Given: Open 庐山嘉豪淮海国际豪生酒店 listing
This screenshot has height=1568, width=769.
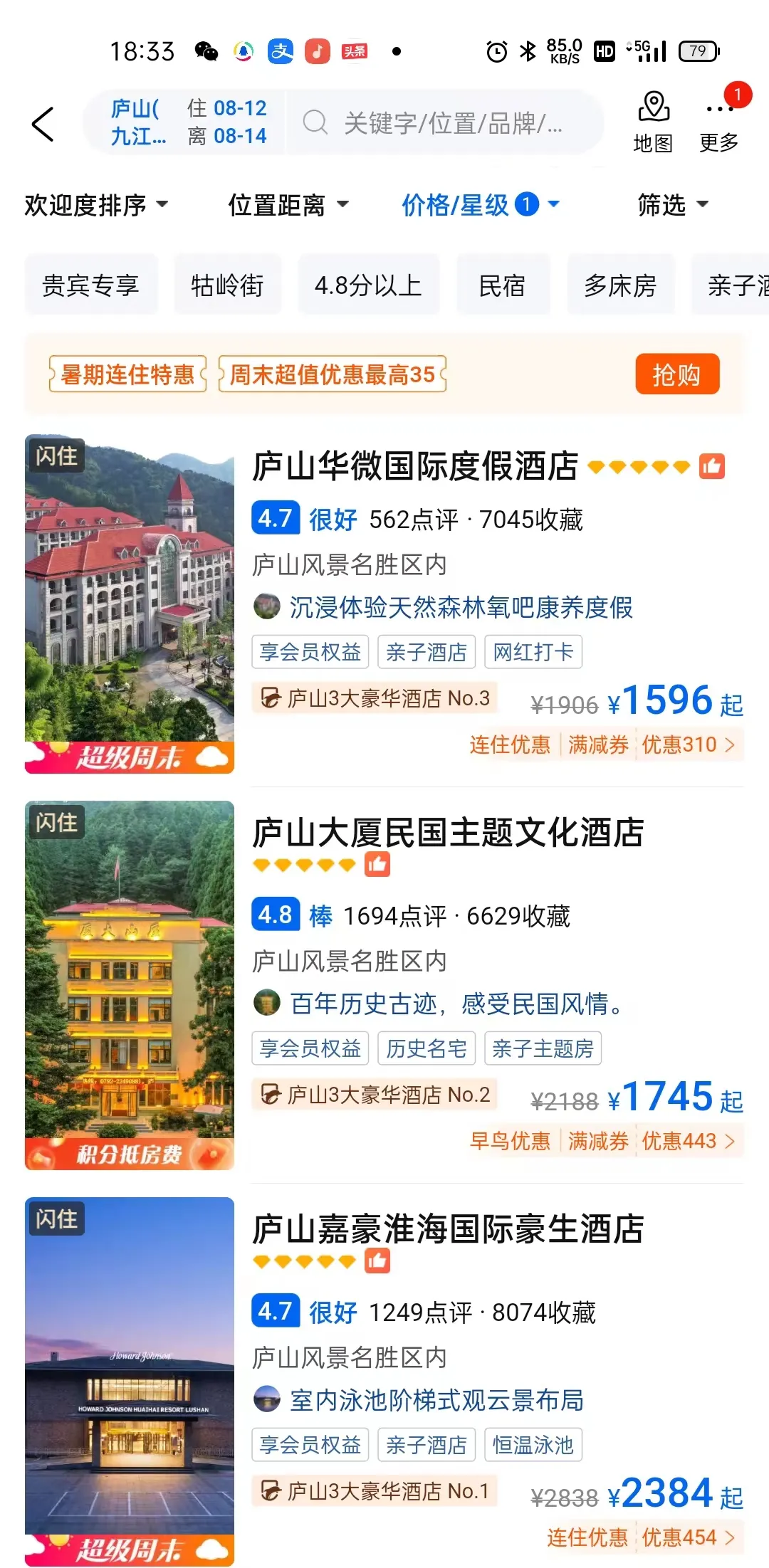Looking at the screenshot, I should (x=448, y=1229).
